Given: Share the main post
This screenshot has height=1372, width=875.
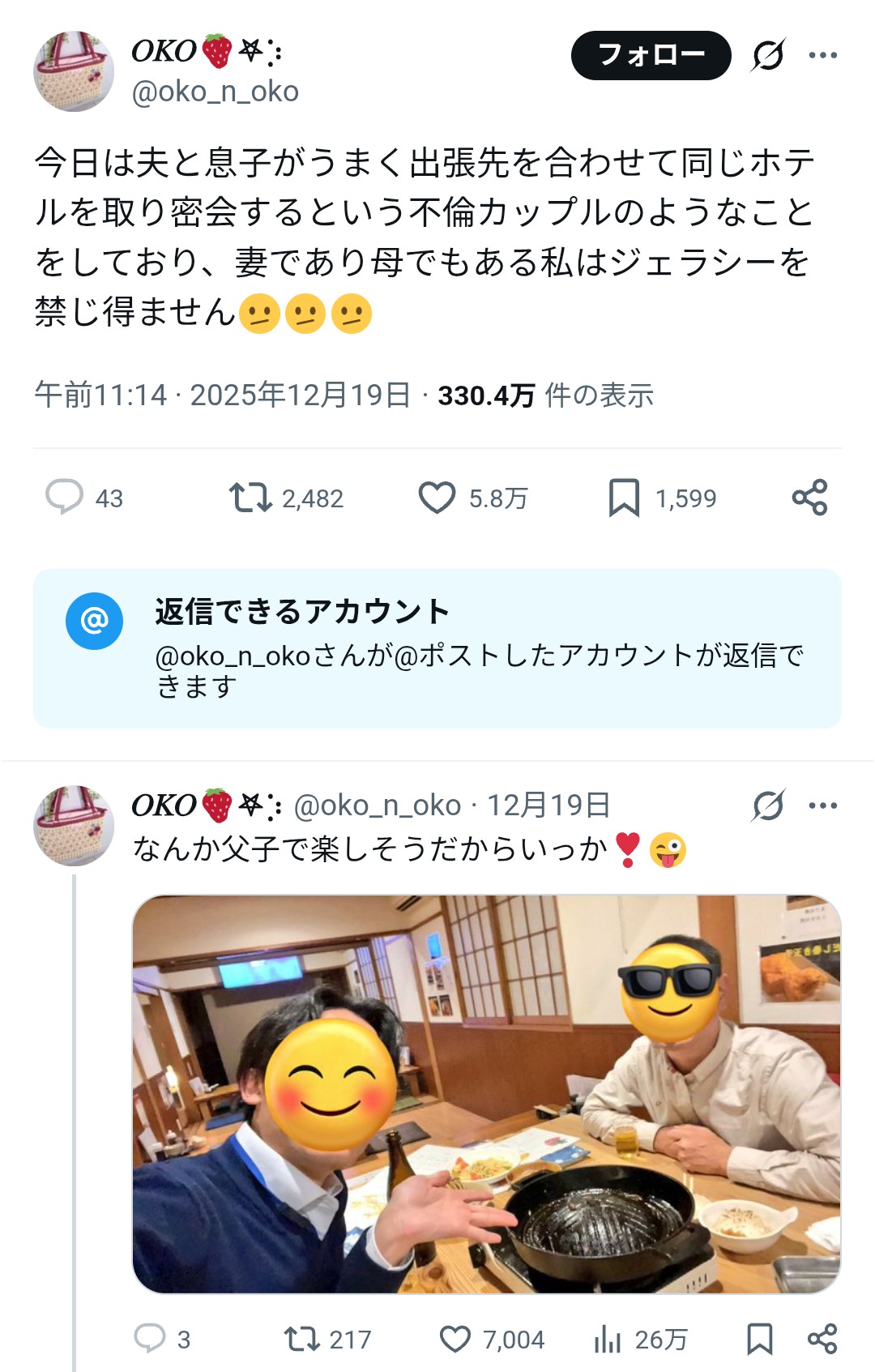Looking at the screenshot, I should click(809, 497).
